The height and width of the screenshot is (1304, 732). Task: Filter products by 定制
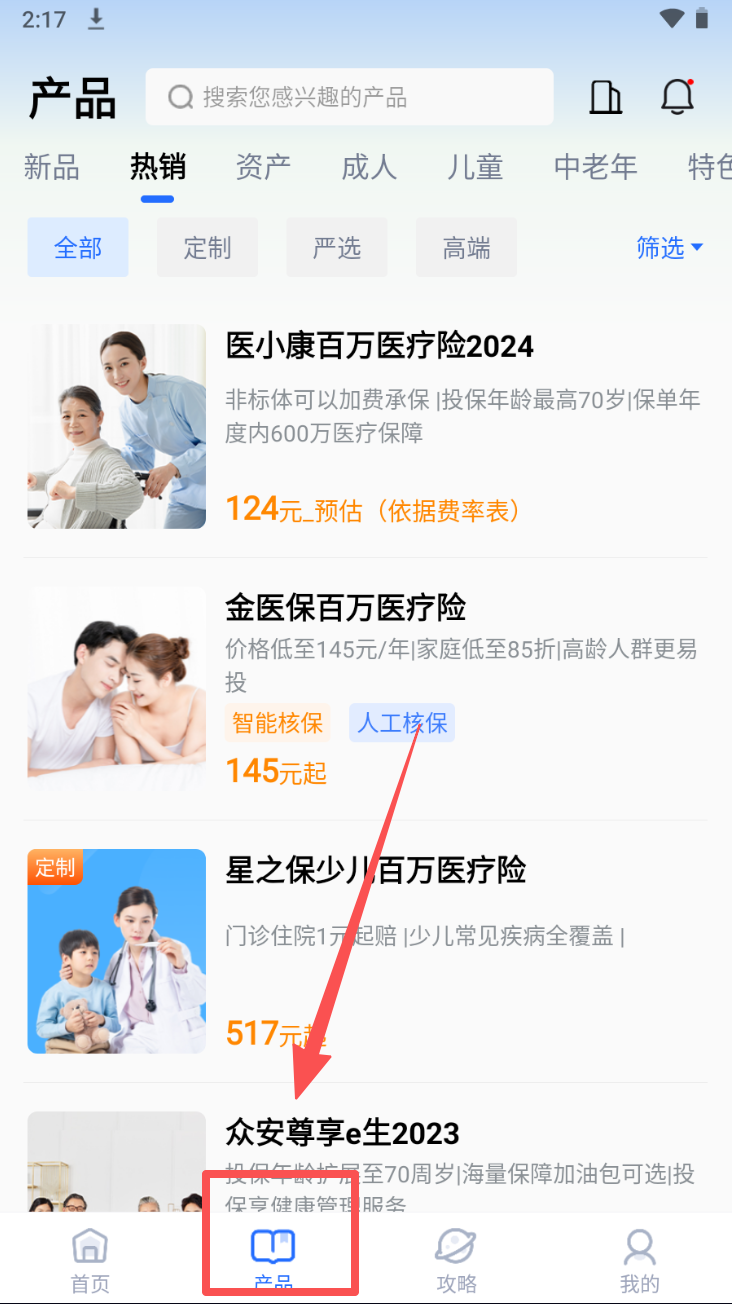207,247
